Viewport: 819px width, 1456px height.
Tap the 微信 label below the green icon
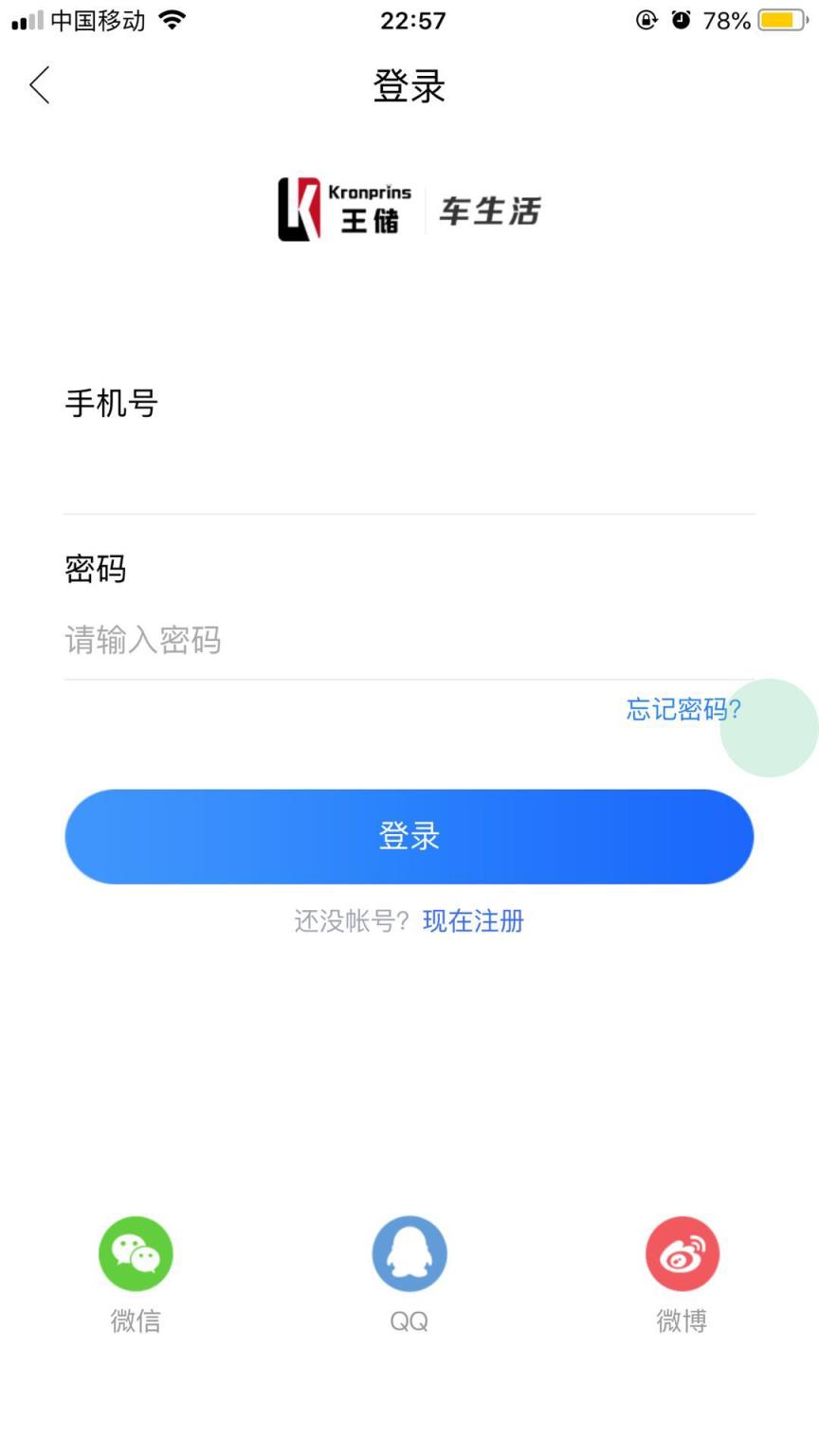(x=136, y=1319)
